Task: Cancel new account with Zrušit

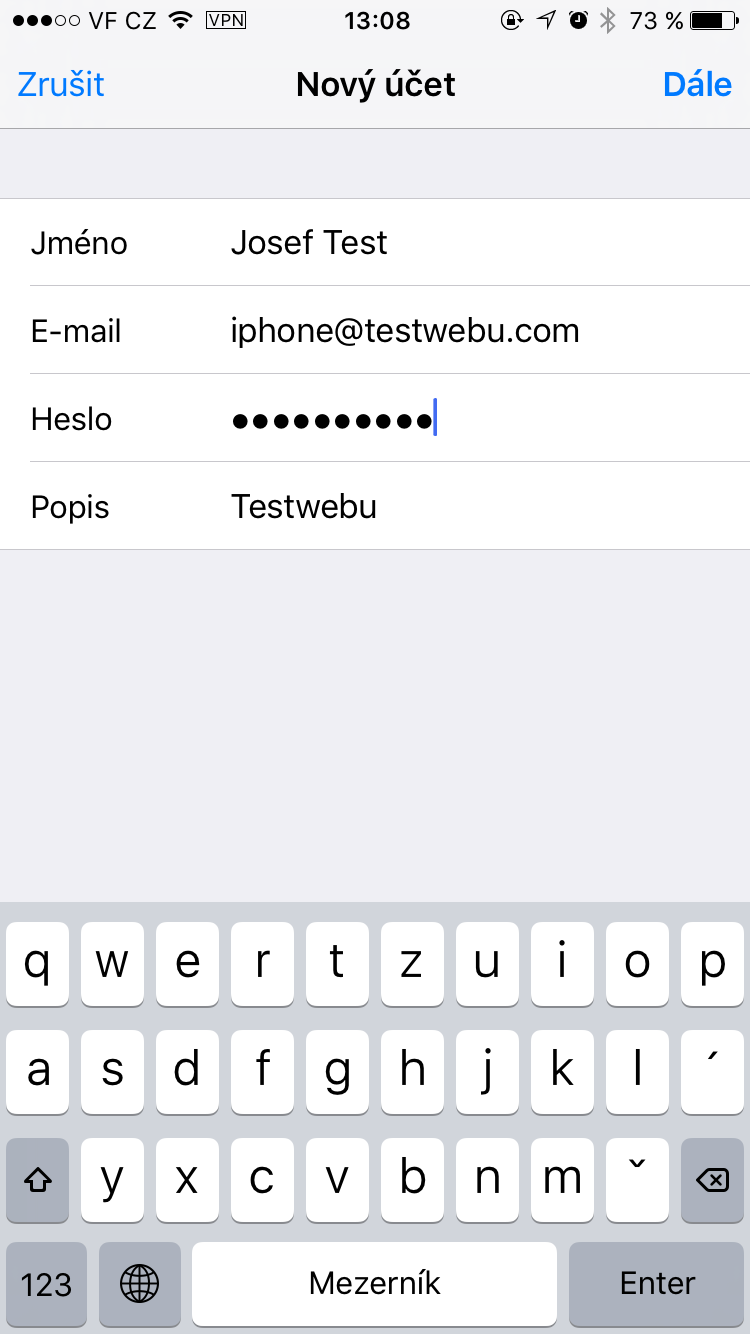Action: coord(61,84)
